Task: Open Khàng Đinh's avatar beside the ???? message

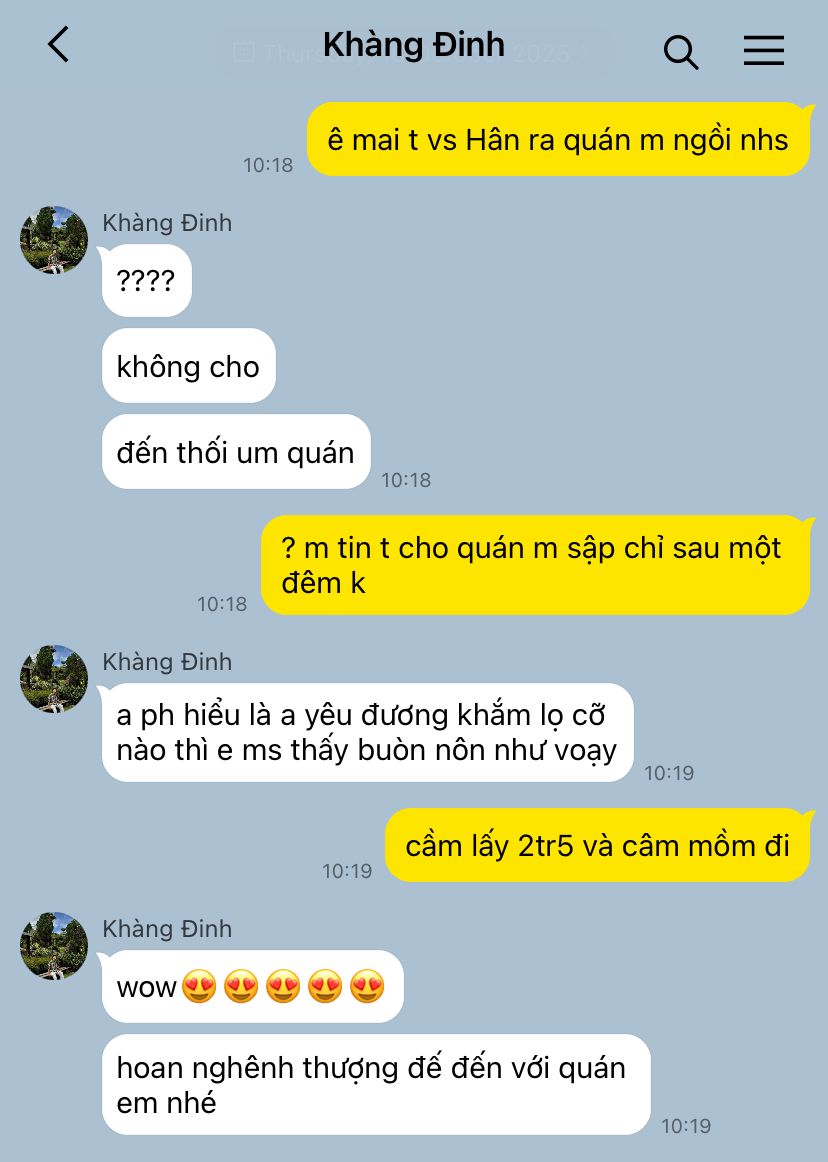Action: (x=54, y=241)
